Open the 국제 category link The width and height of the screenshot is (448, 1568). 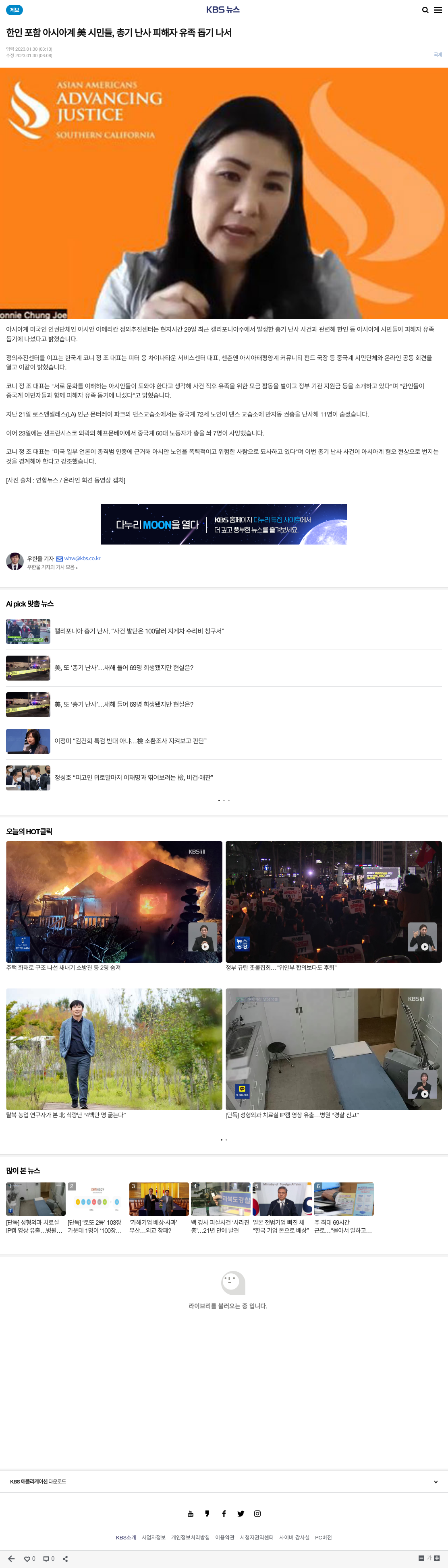coord(438,55)
